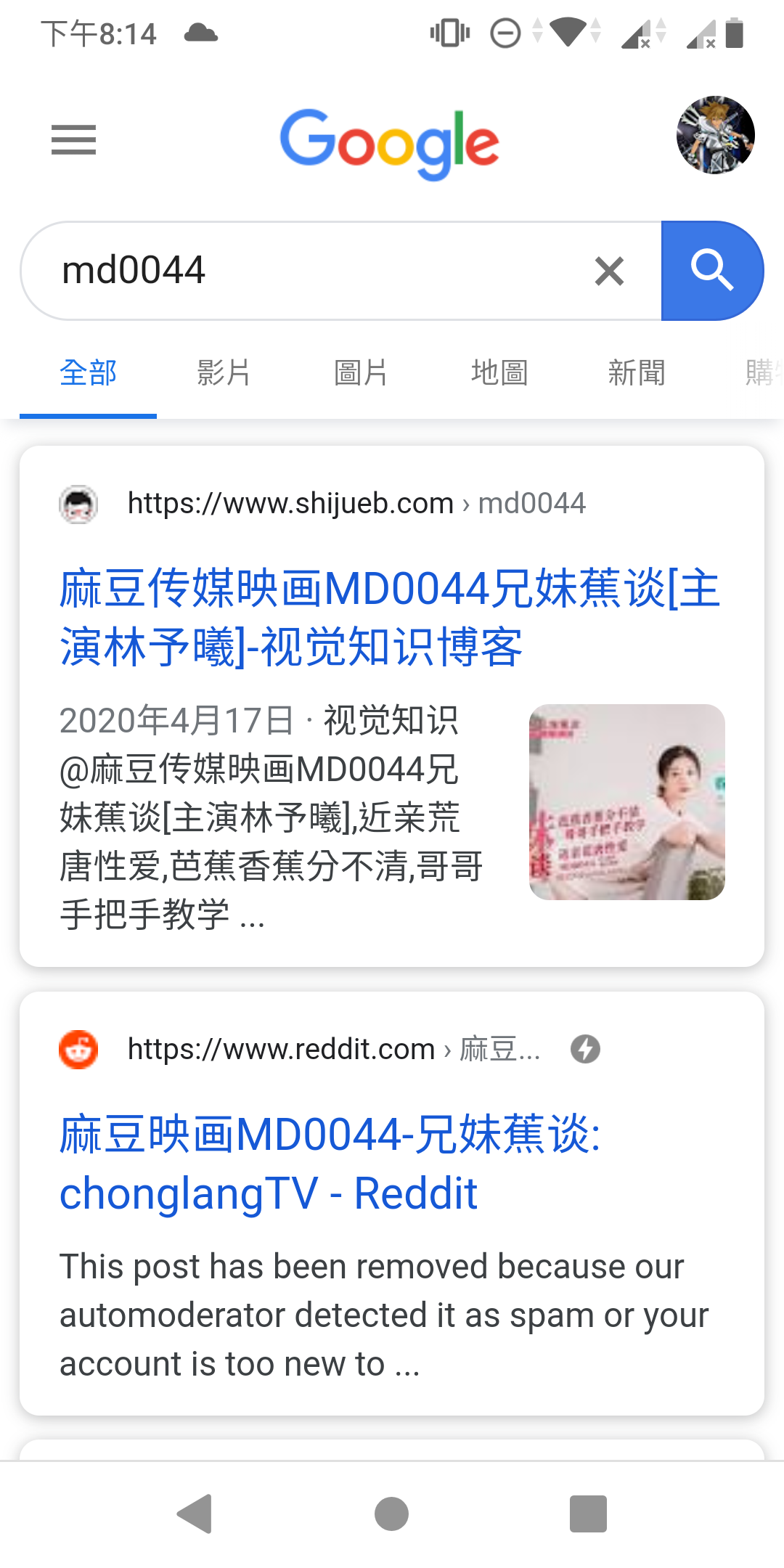Switch to the 地圖 tab
The image size is (784, 1568).
pos(499,373)
